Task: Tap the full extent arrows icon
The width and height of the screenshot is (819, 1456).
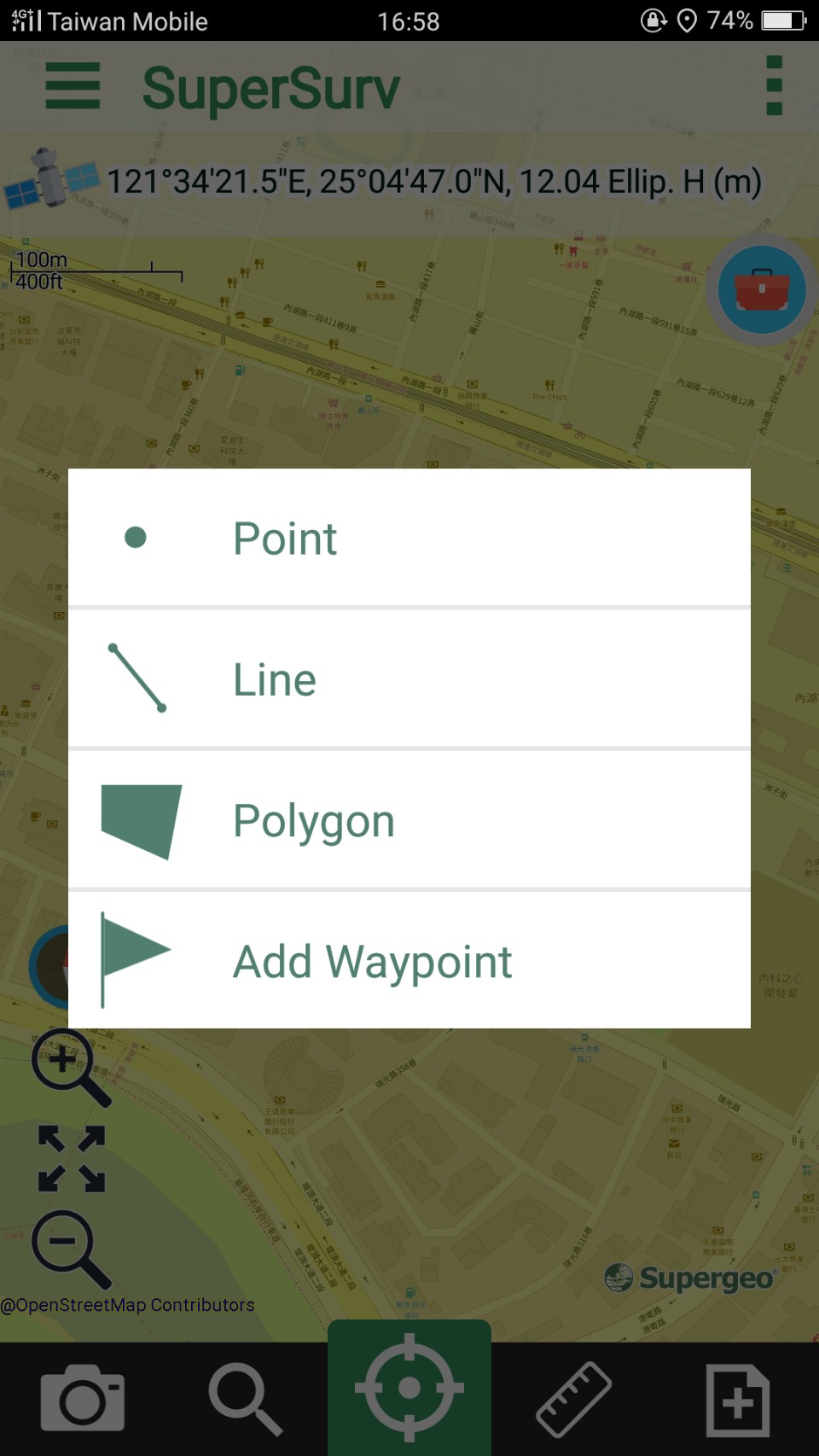Action: click(x=72, y=1158)
